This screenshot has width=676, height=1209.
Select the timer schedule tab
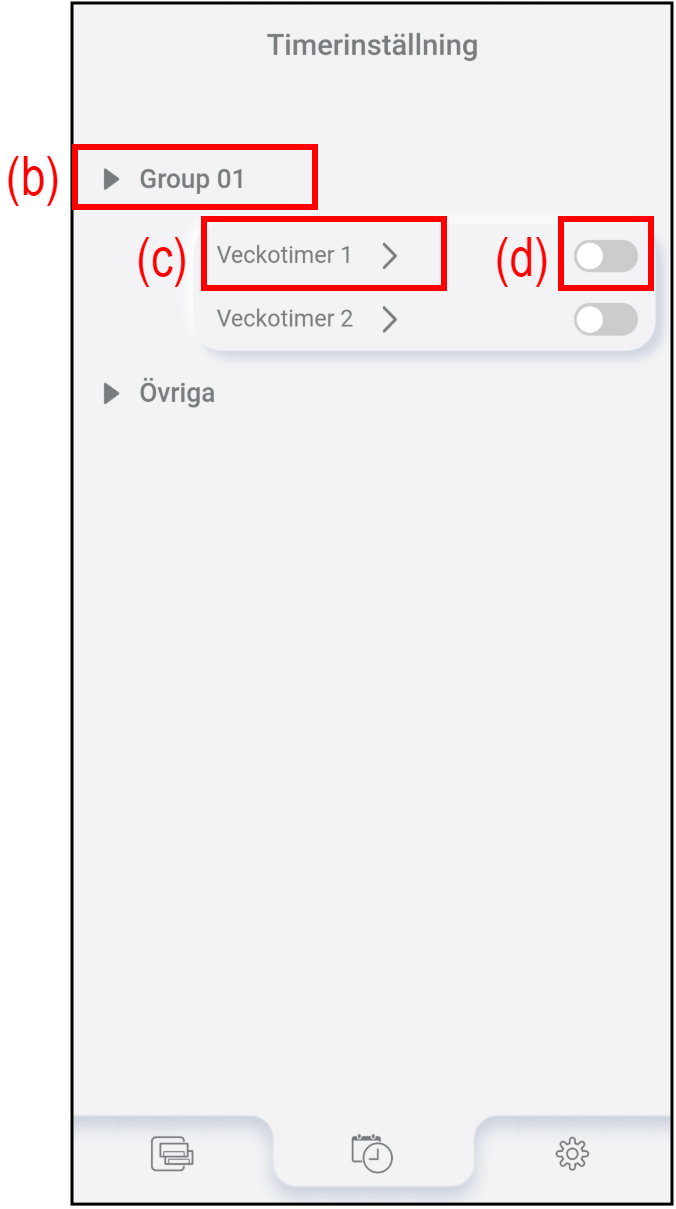pos(372,1153)
